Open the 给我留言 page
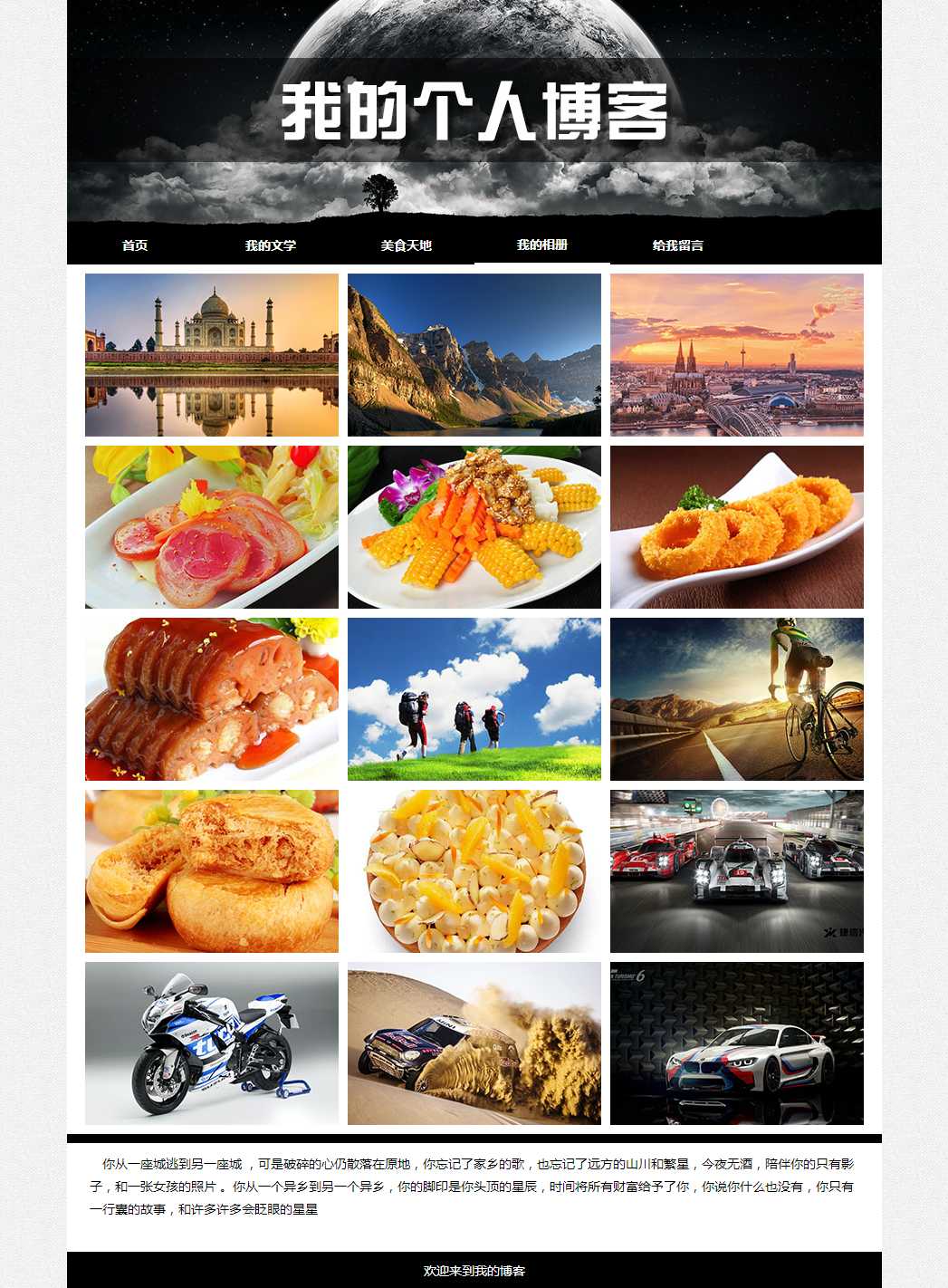948x1288 pixels. [678, 245]
